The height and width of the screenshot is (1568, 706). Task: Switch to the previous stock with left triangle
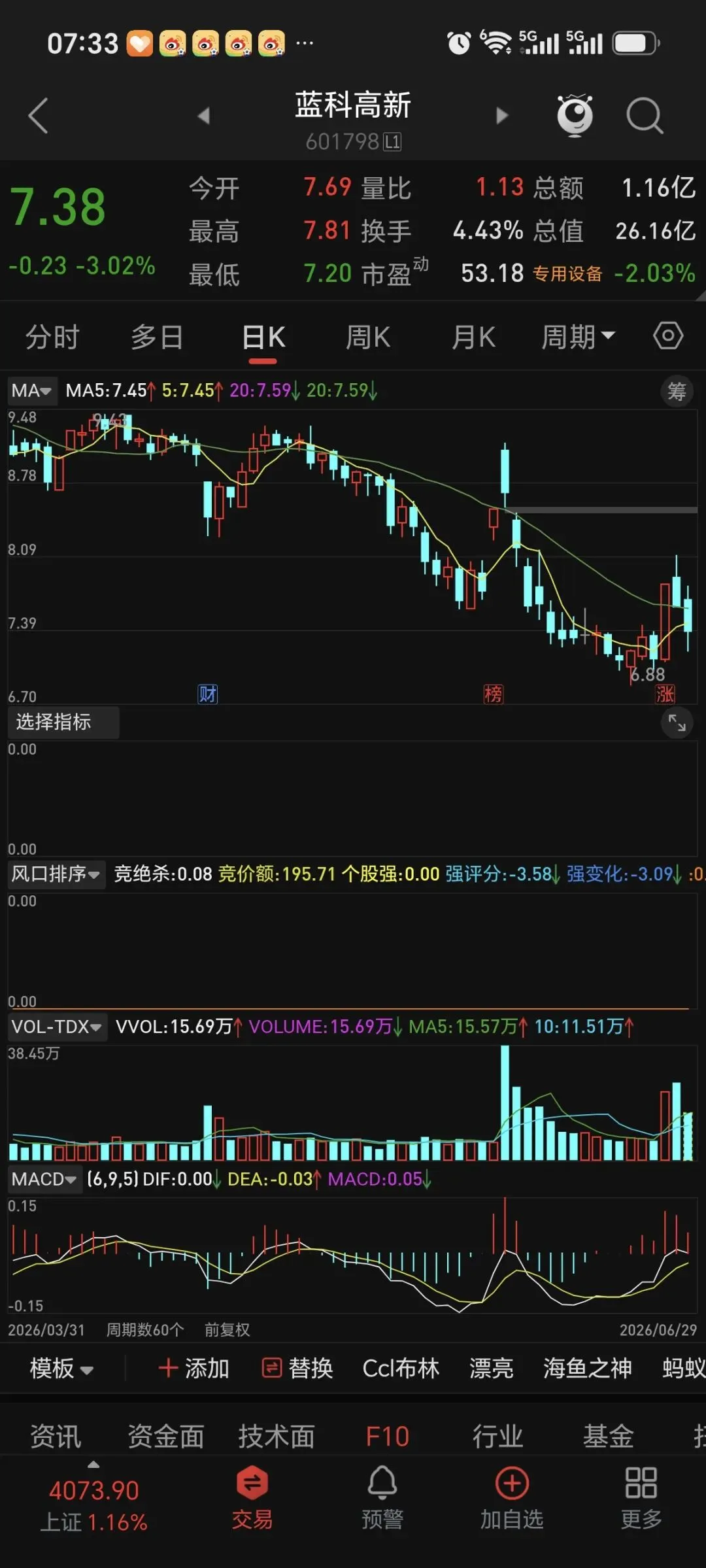(204, 116)
